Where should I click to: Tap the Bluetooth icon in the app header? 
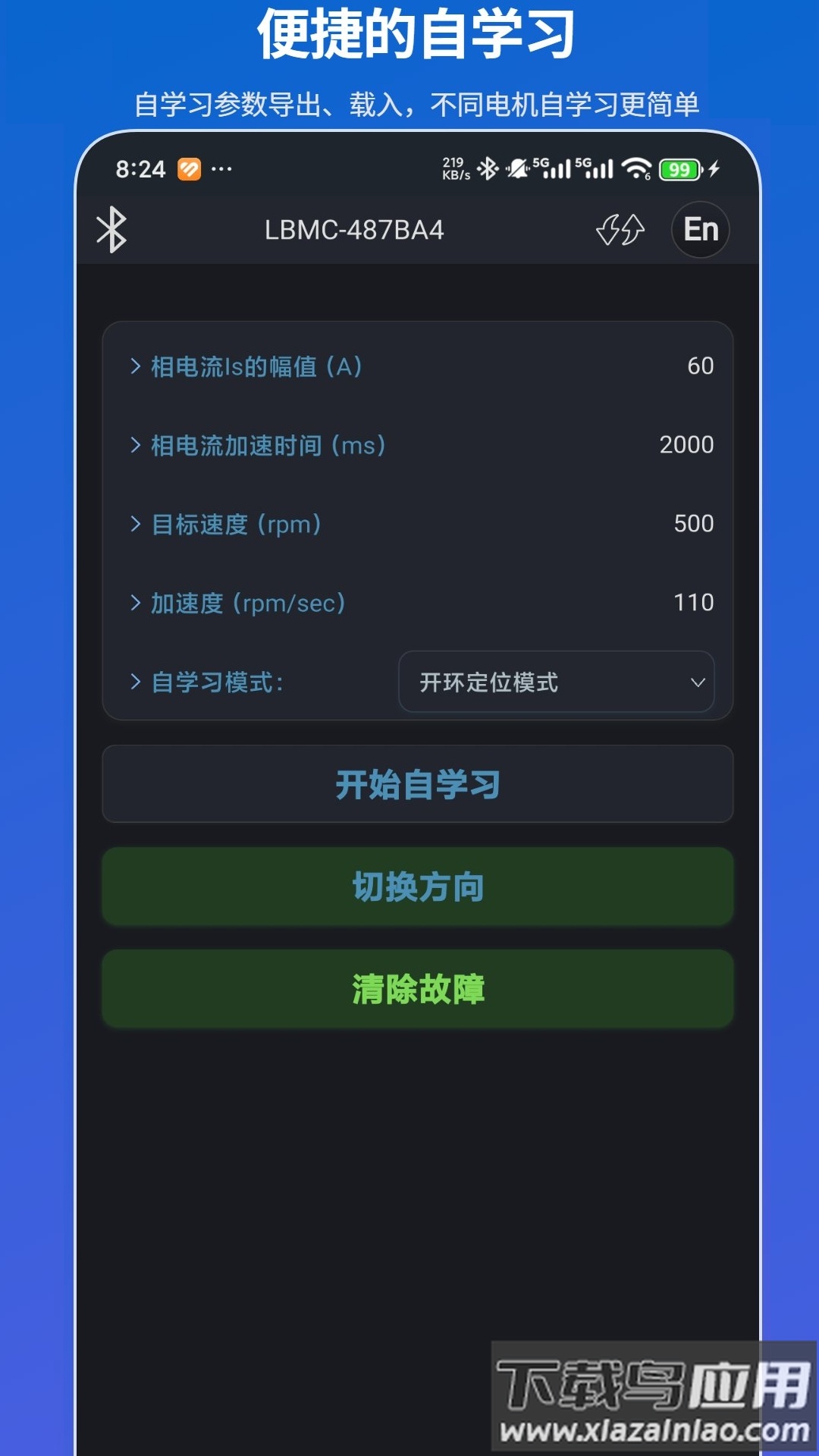[x=111, y=229]
